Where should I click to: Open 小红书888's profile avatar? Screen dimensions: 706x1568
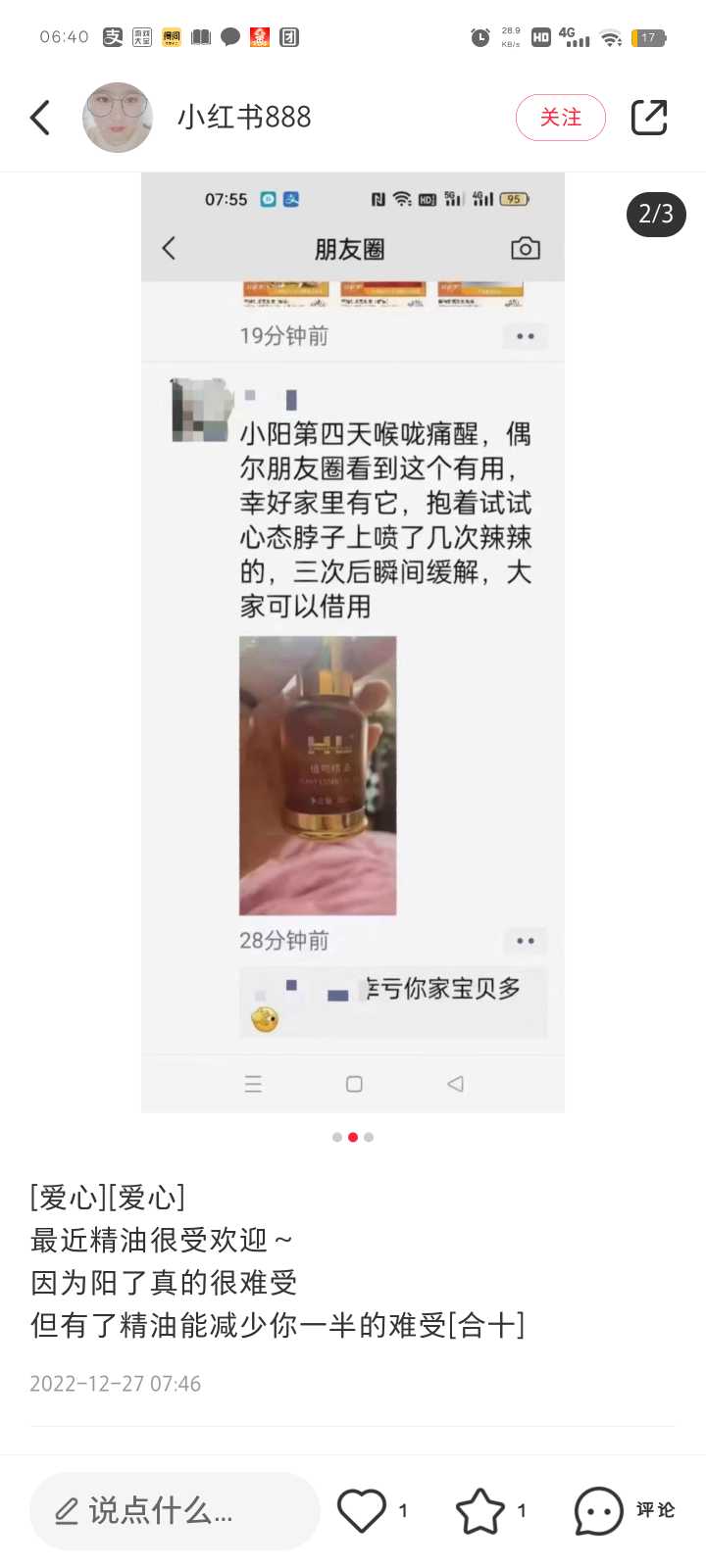118,118
